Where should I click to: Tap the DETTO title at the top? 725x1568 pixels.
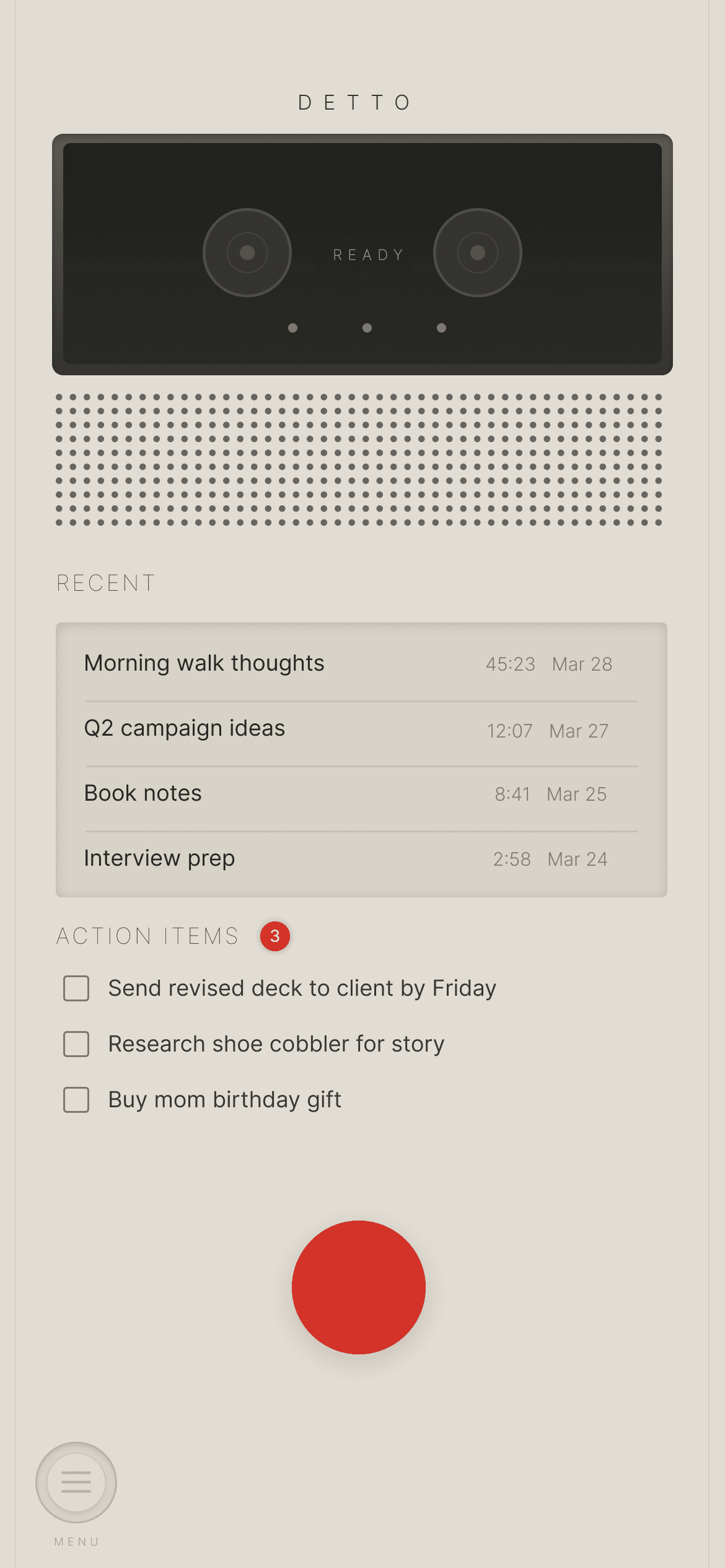354,102
